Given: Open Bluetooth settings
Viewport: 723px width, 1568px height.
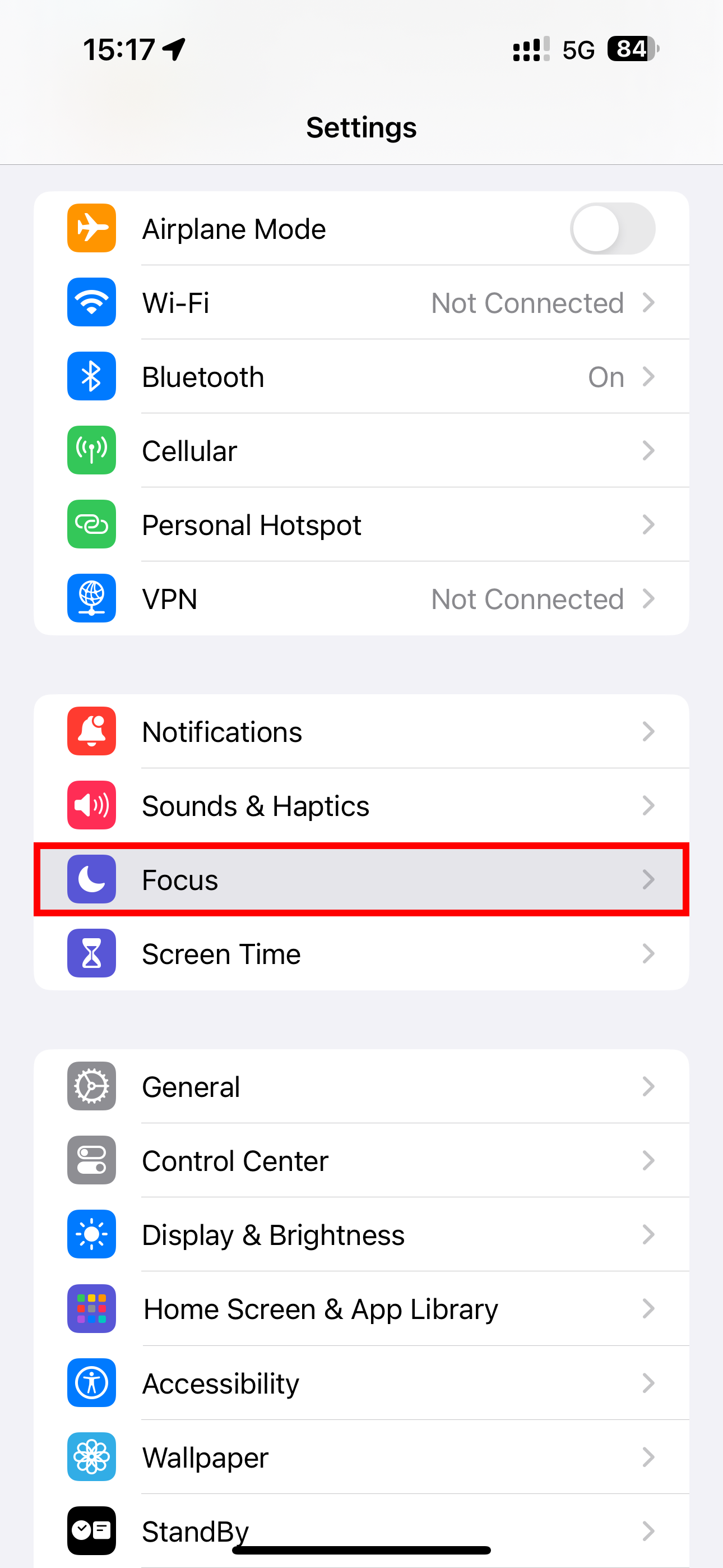Looking at the screenshot, I should [x=361, y=377].
